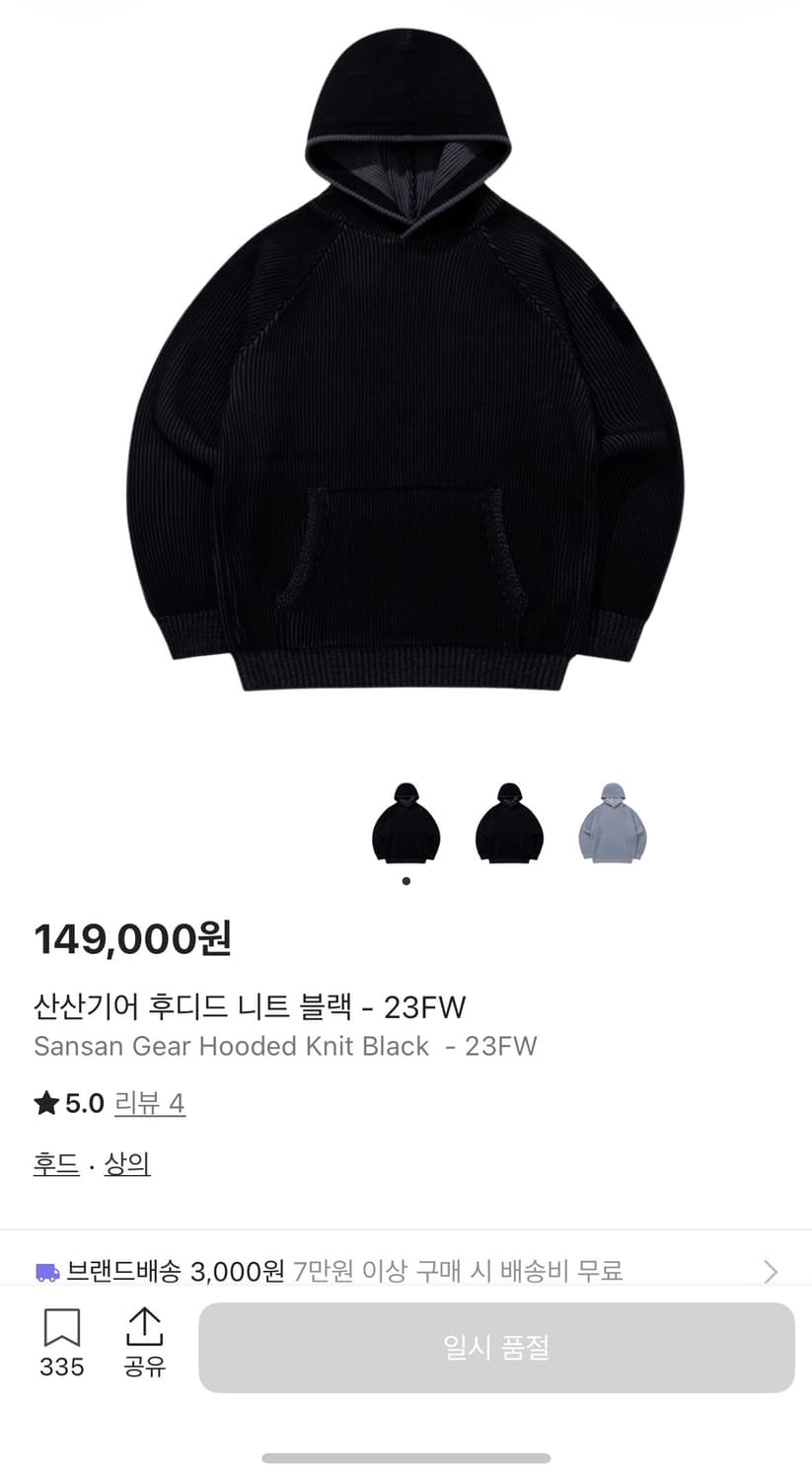Click the bookmark save icon
The image size is (812, 1480).
tap(62, 1329)
